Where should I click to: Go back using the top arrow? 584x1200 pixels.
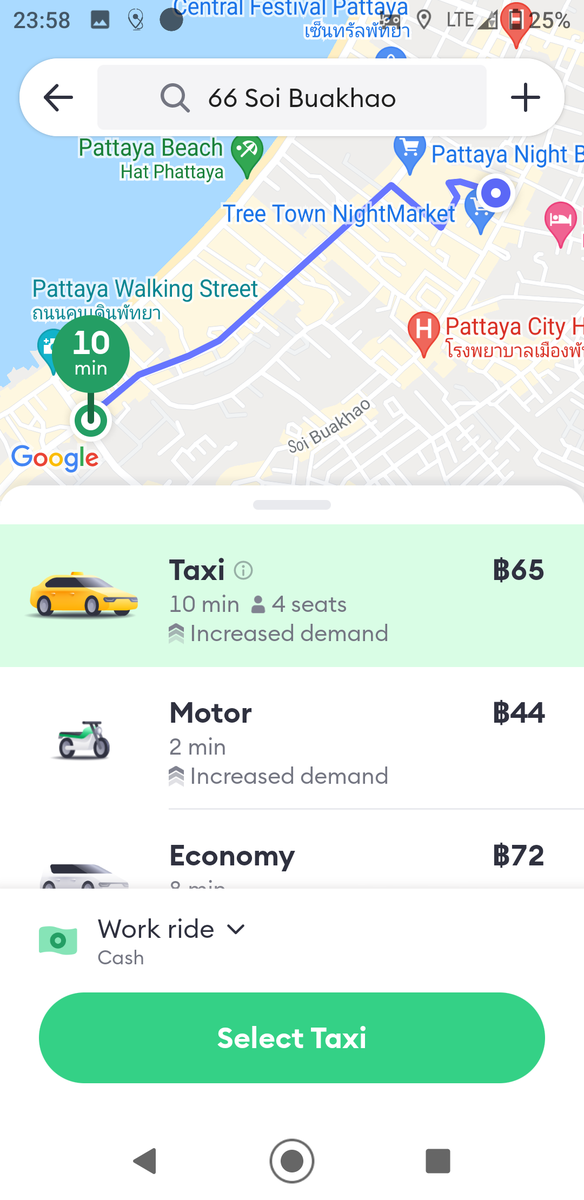pos(58,97)
